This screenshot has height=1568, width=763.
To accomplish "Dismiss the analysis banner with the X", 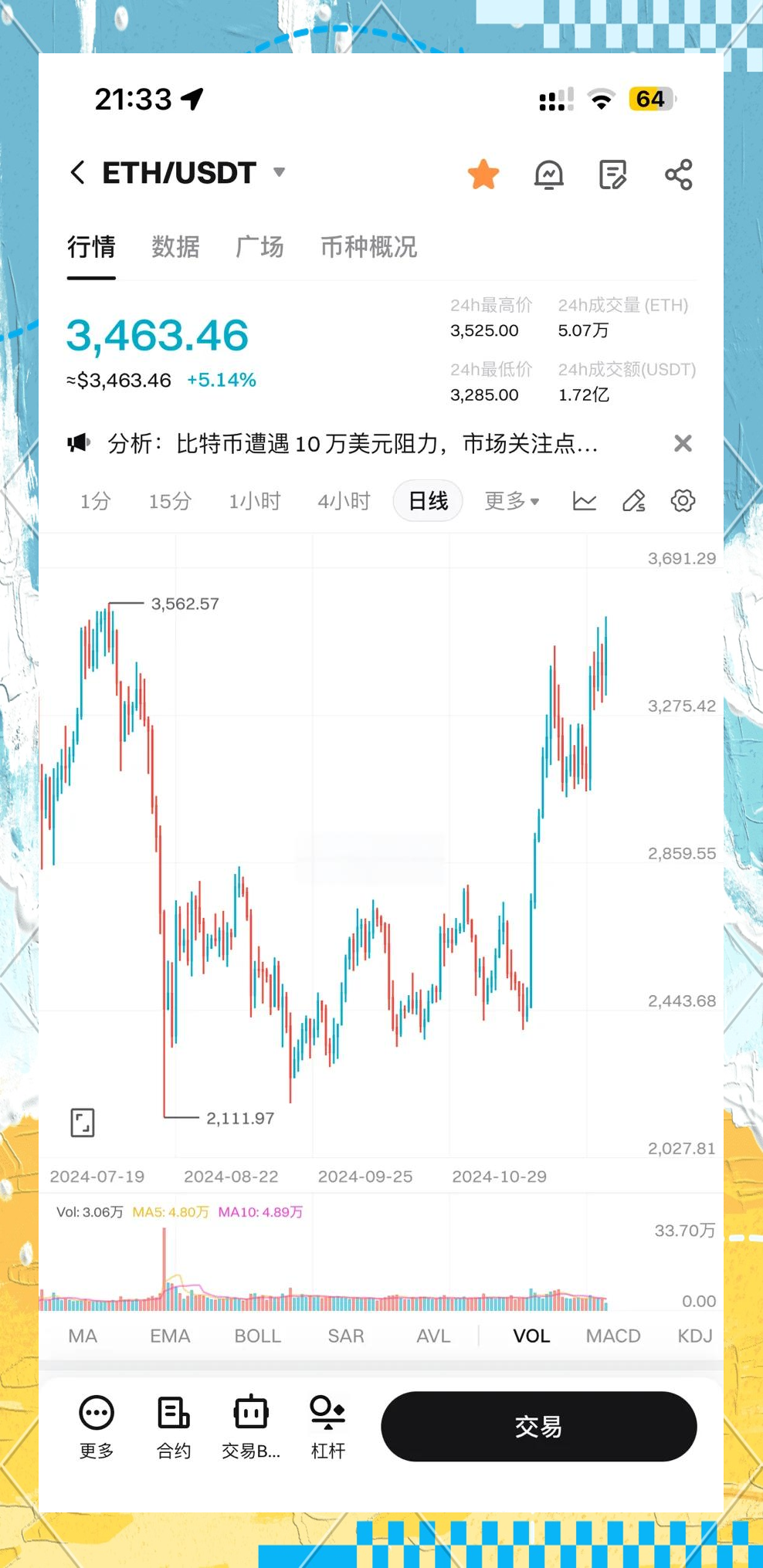I will 683,443.
